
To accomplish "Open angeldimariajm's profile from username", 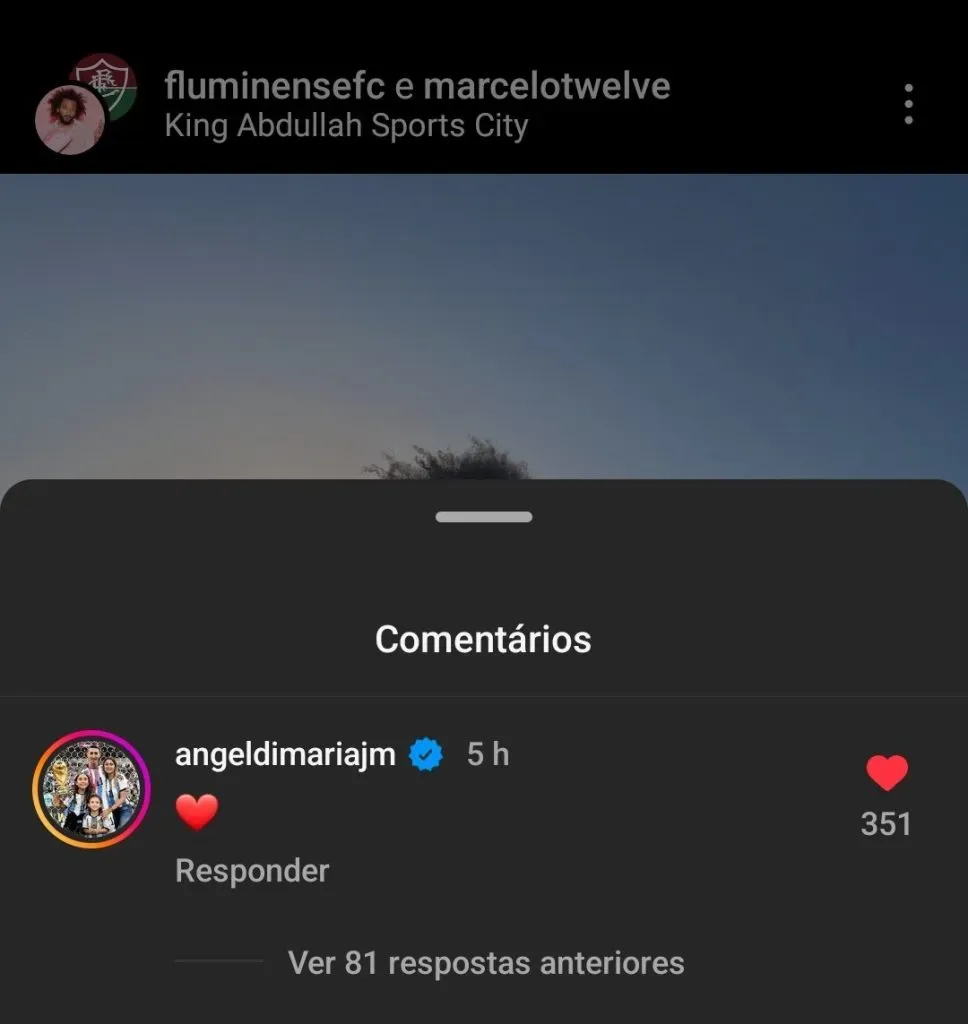I will click(286, 754).
